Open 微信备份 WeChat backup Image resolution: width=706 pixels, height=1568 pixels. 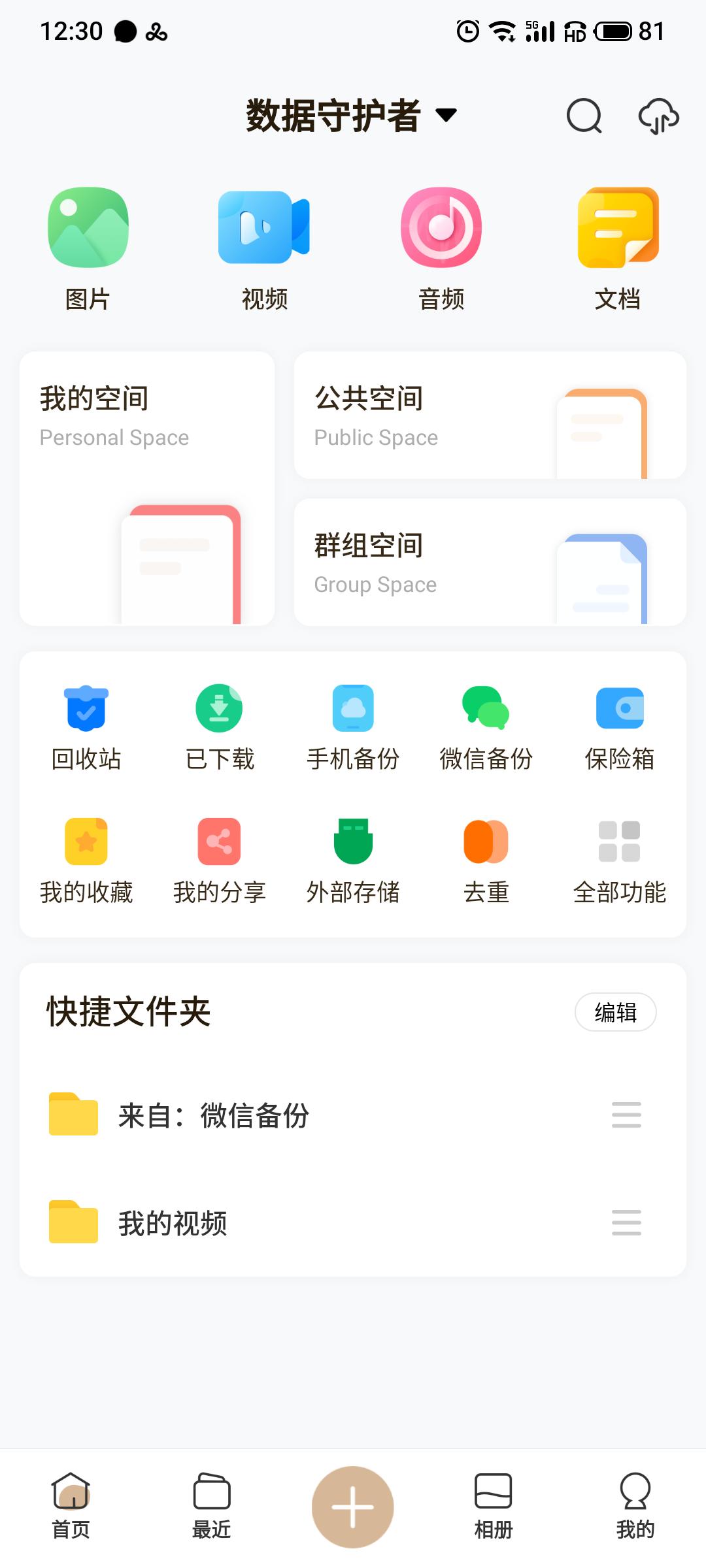(486, 725)
